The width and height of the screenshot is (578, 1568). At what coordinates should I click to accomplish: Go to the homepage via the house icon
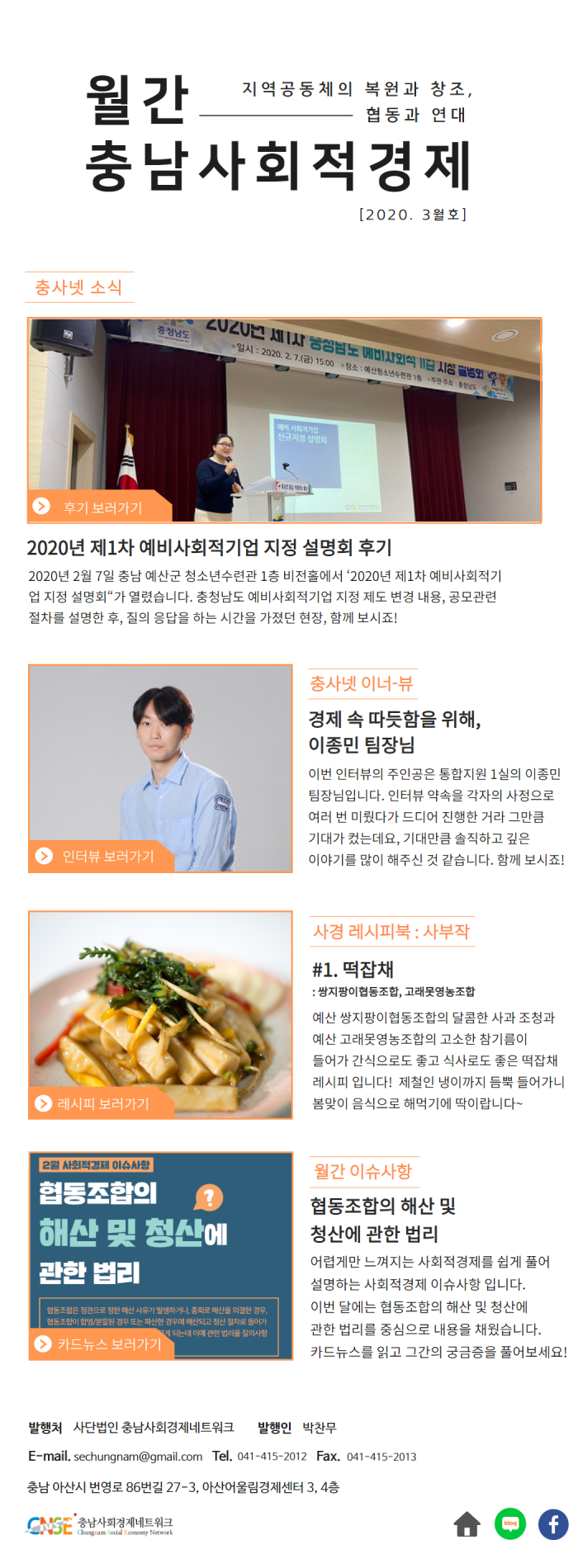click(467, 1524)
